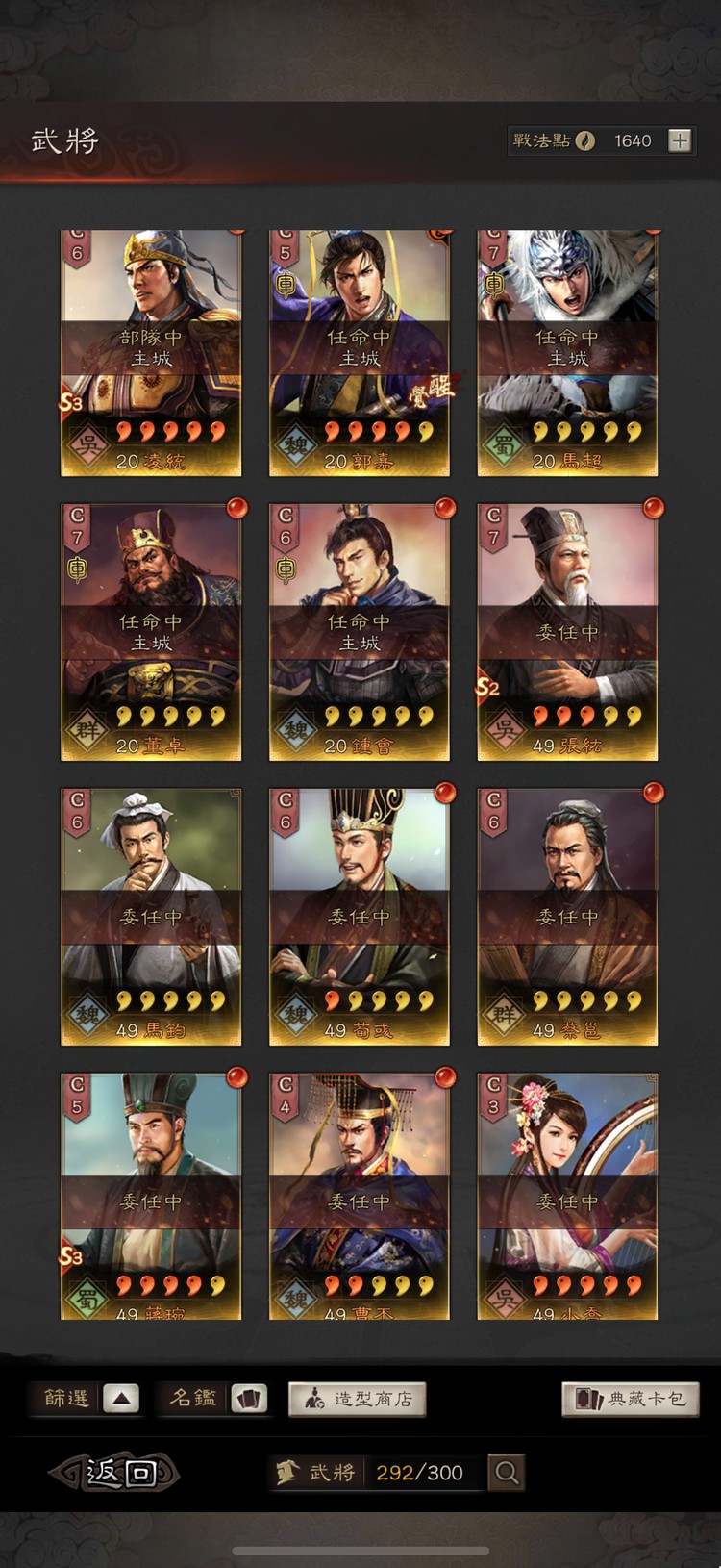Select the 蔡邕 general card
This screenshot has width=721, height=1568.
567,917
